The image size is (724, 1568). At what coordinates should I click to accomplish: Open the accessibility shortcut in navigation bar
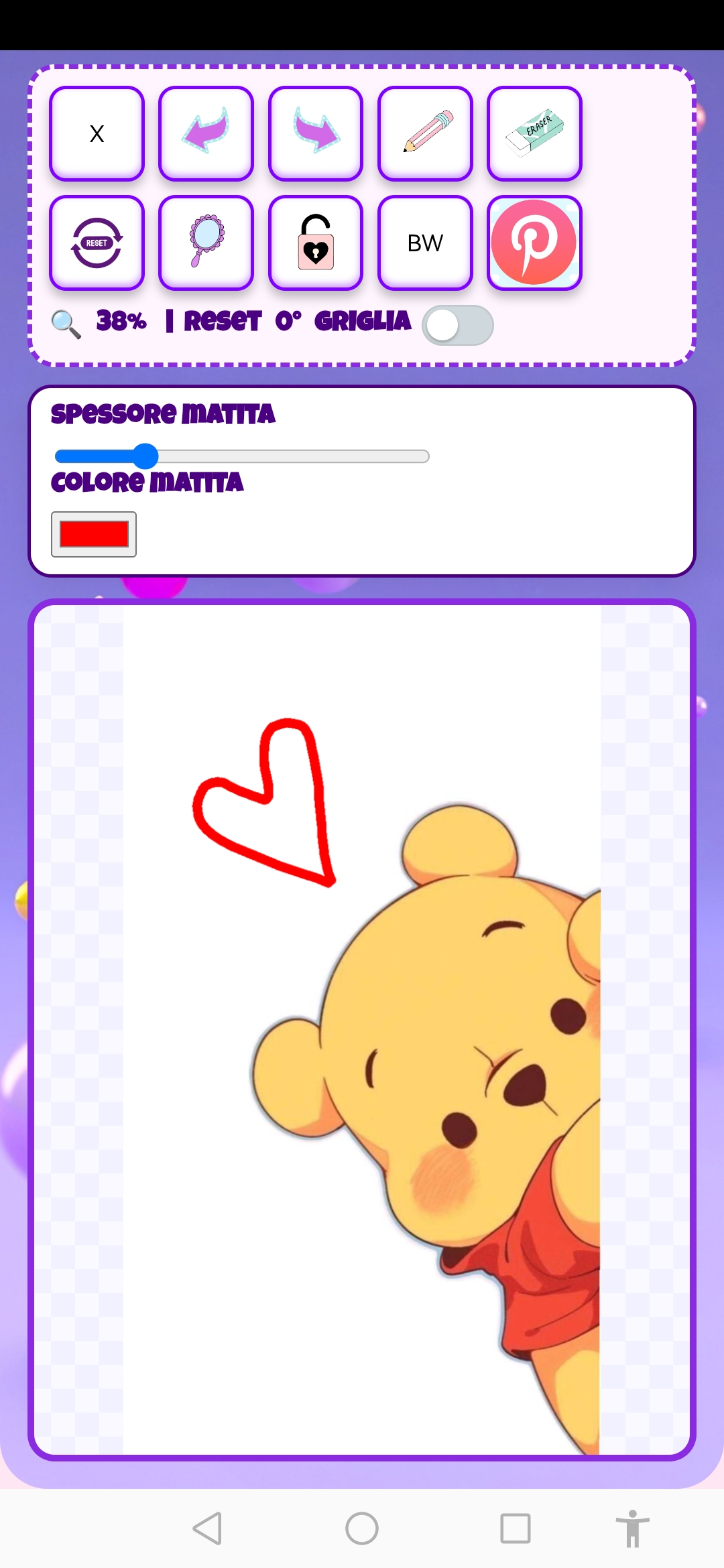632,1528
